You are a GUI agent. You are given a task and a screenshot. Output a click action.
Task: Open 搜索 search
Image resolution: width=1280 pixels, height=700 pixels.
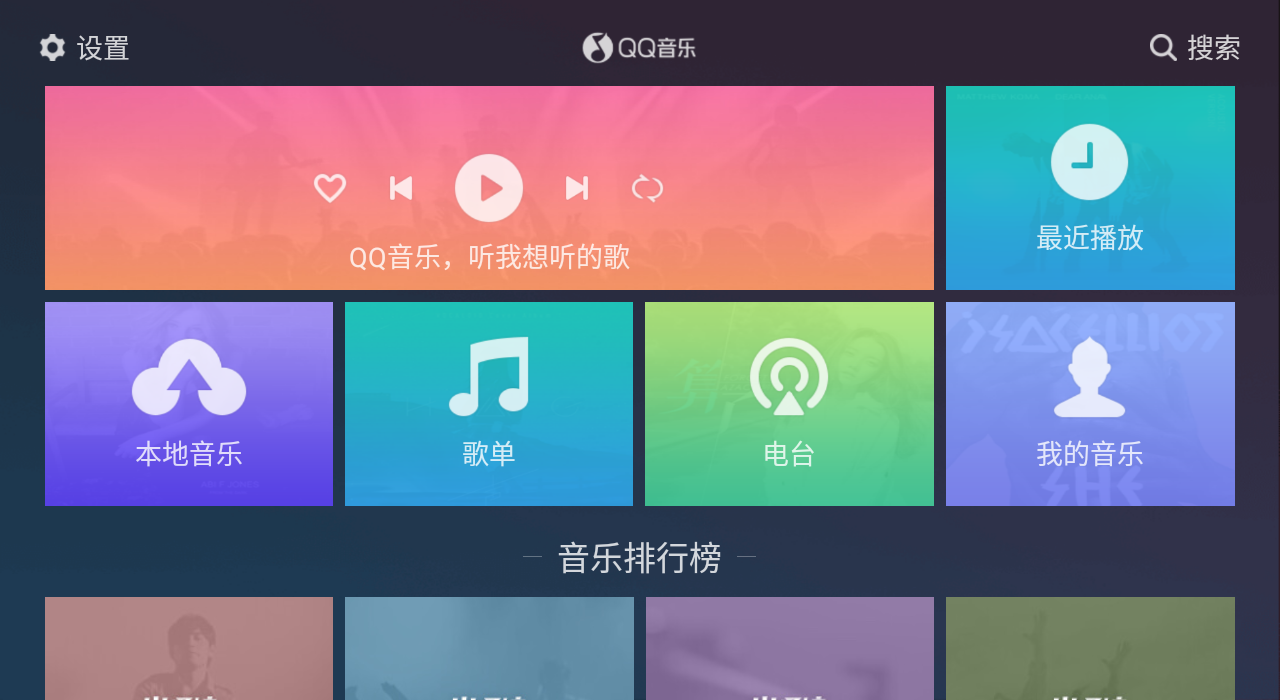pyautogui.click(x=1195, y=48)
